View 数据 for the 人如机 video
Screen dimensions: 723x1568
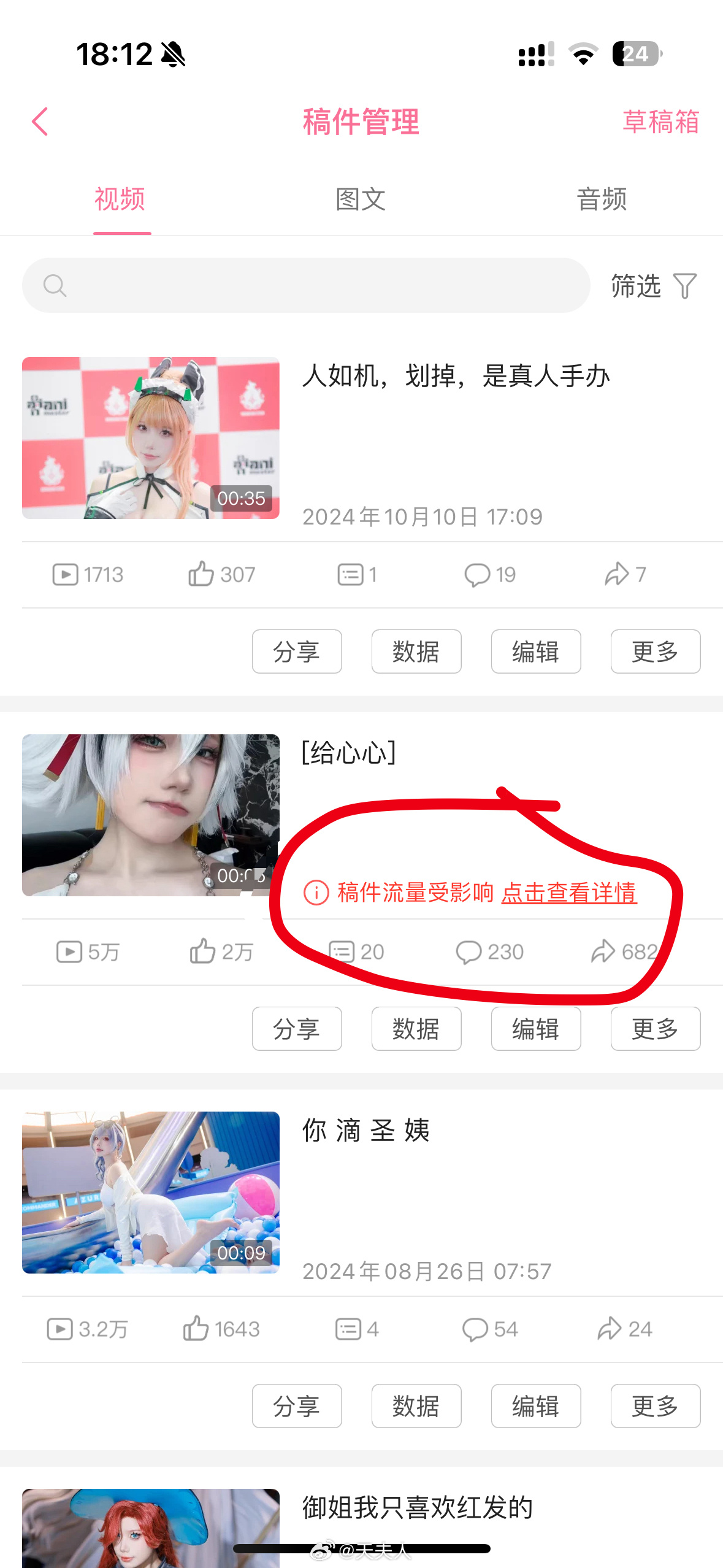tap(416, 651)
